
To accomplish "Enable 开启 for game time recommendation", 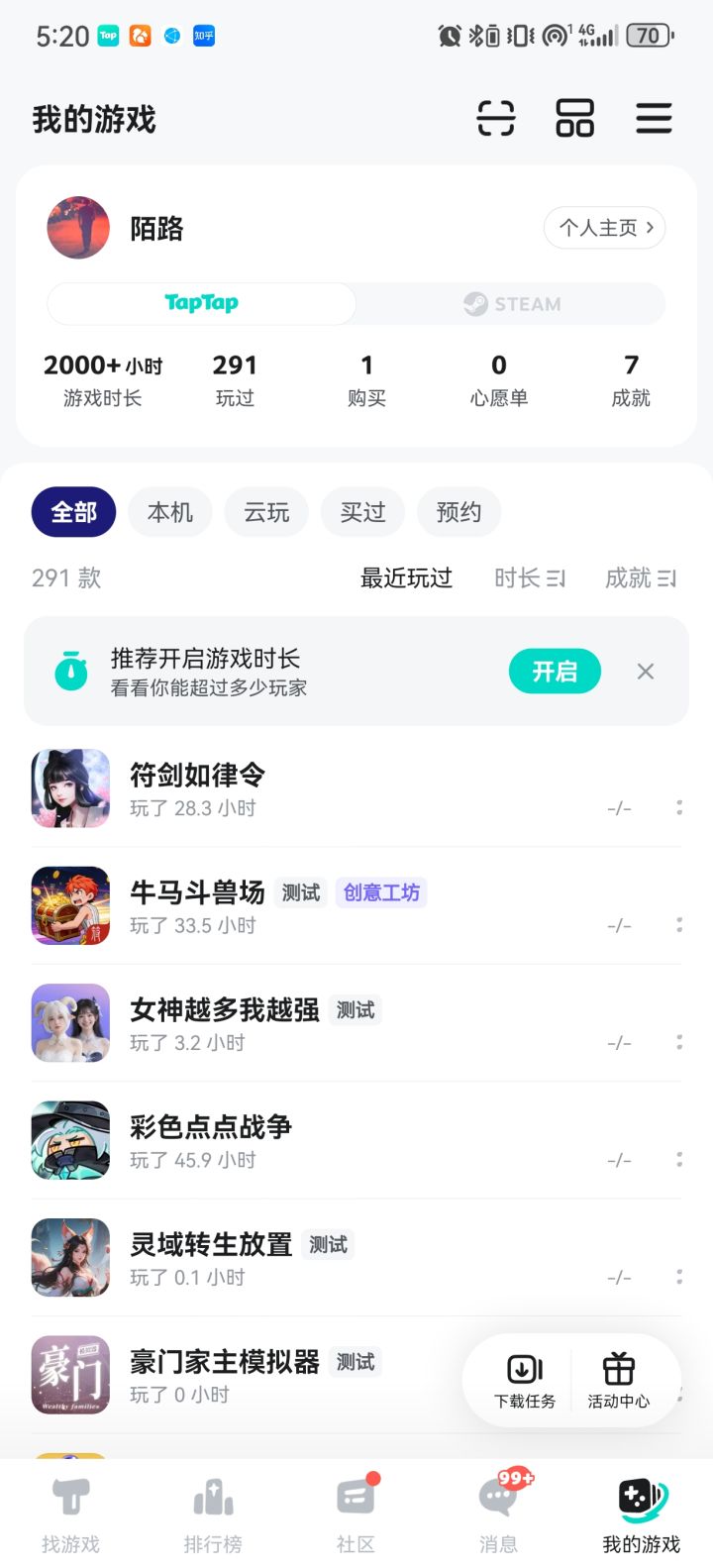I will [x=555, y=671].
